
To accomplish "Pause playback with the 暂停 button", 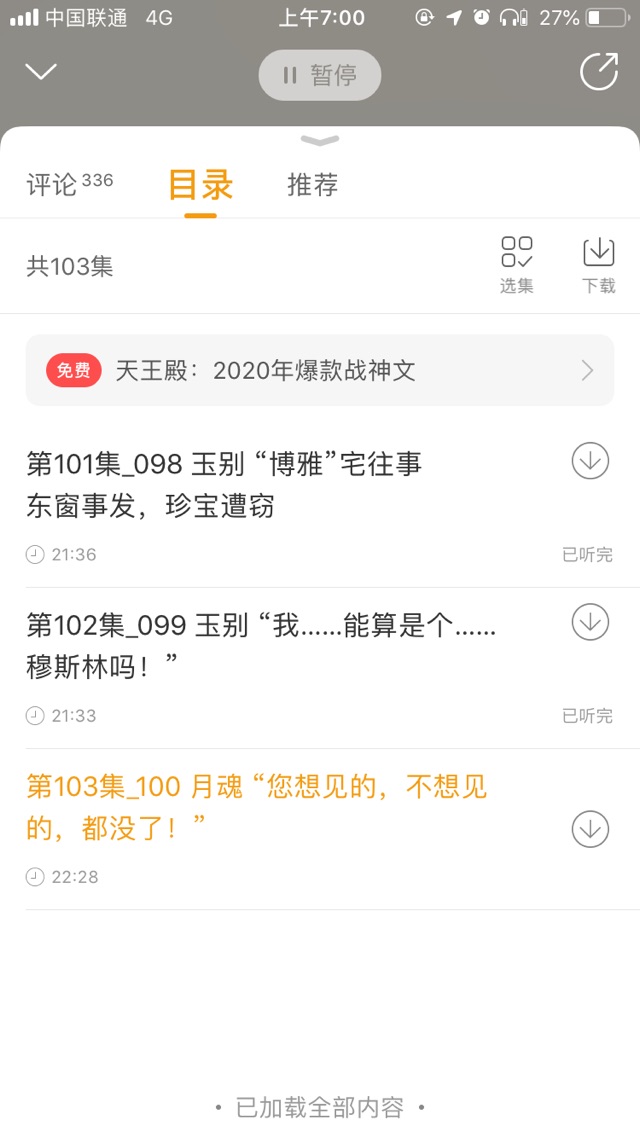I will (320, 75).
